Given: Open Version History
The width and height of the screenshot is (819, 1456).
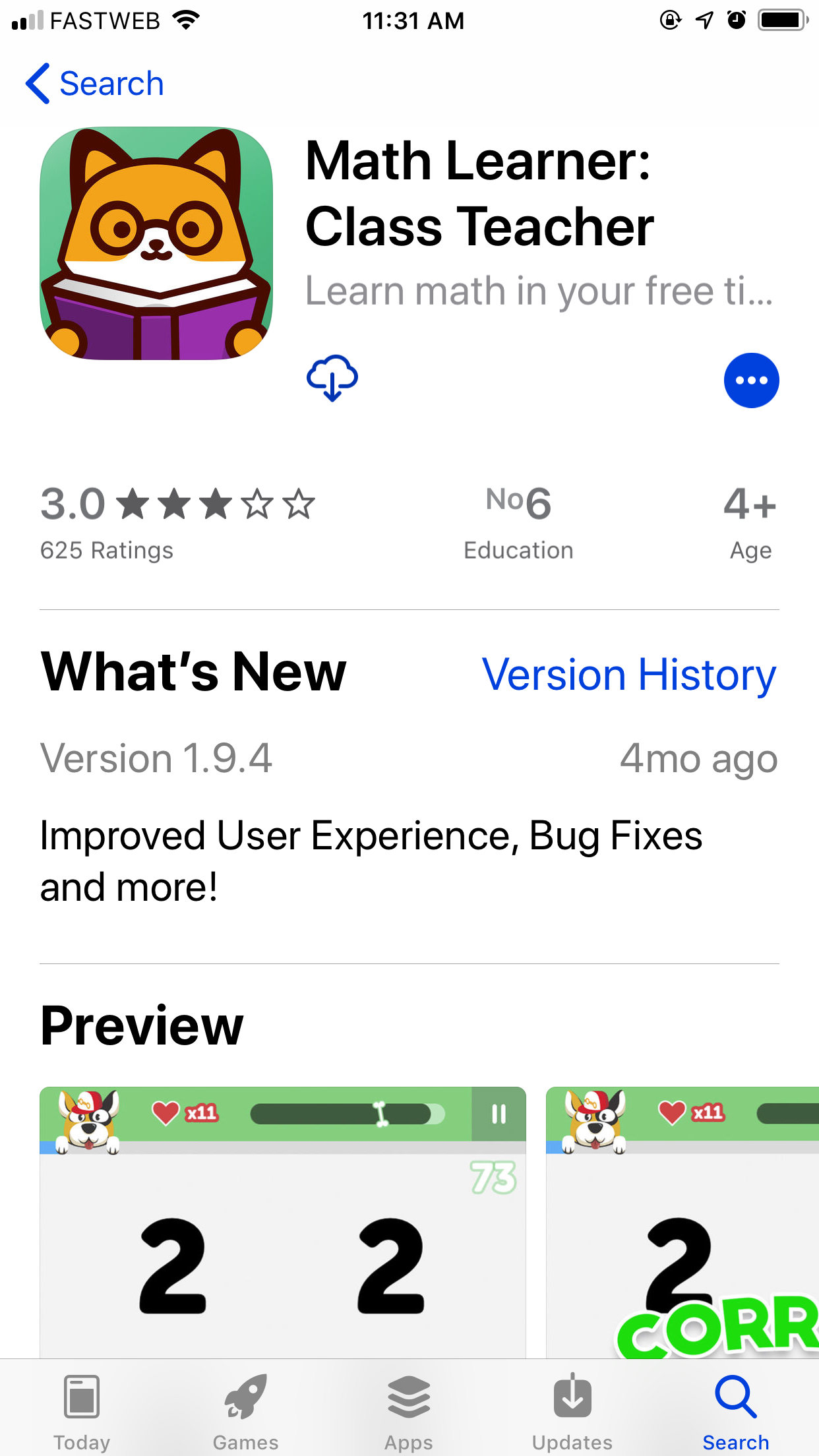Looking at the screenshot, I should click(x=628, y=675).
